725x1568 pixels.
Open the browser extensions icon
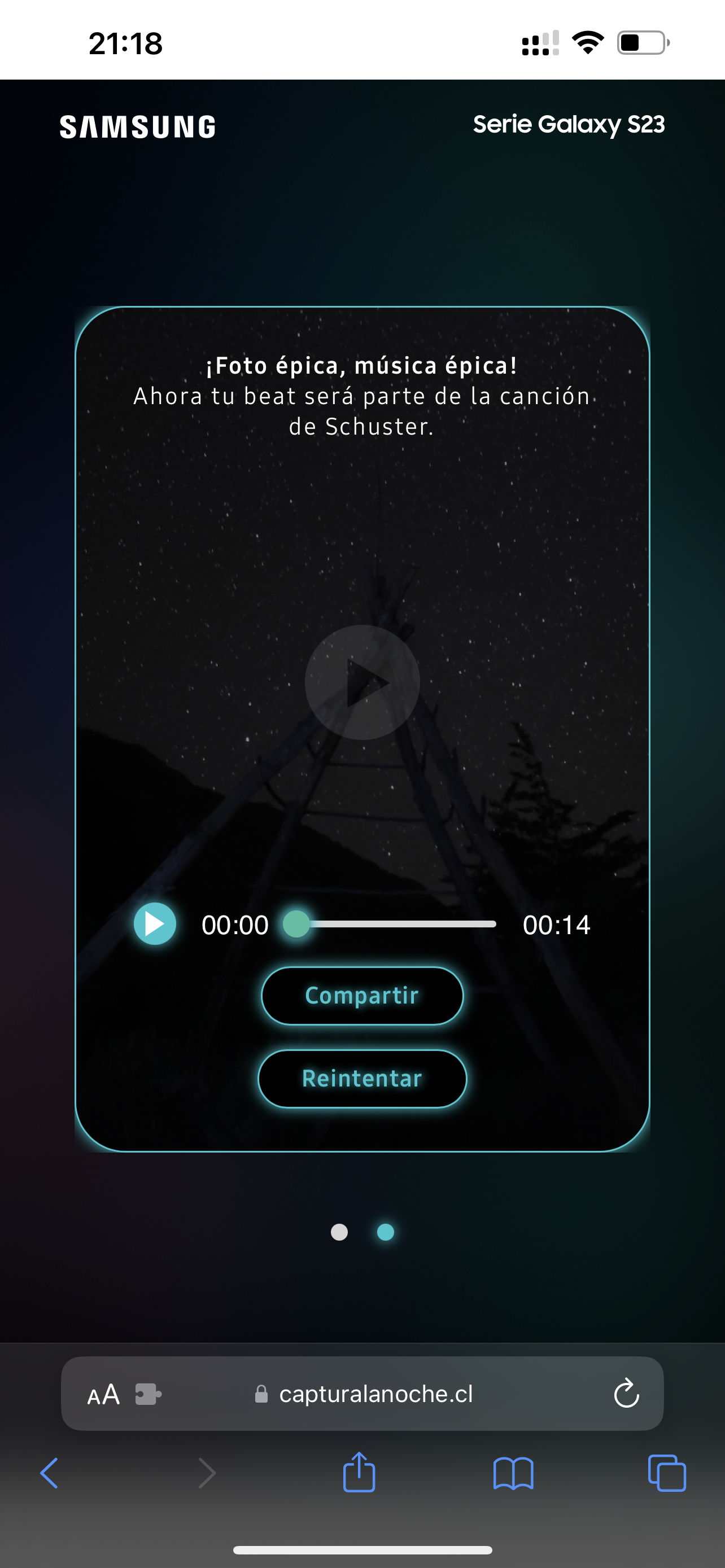pyautogui.click(x=148, y=1394)
